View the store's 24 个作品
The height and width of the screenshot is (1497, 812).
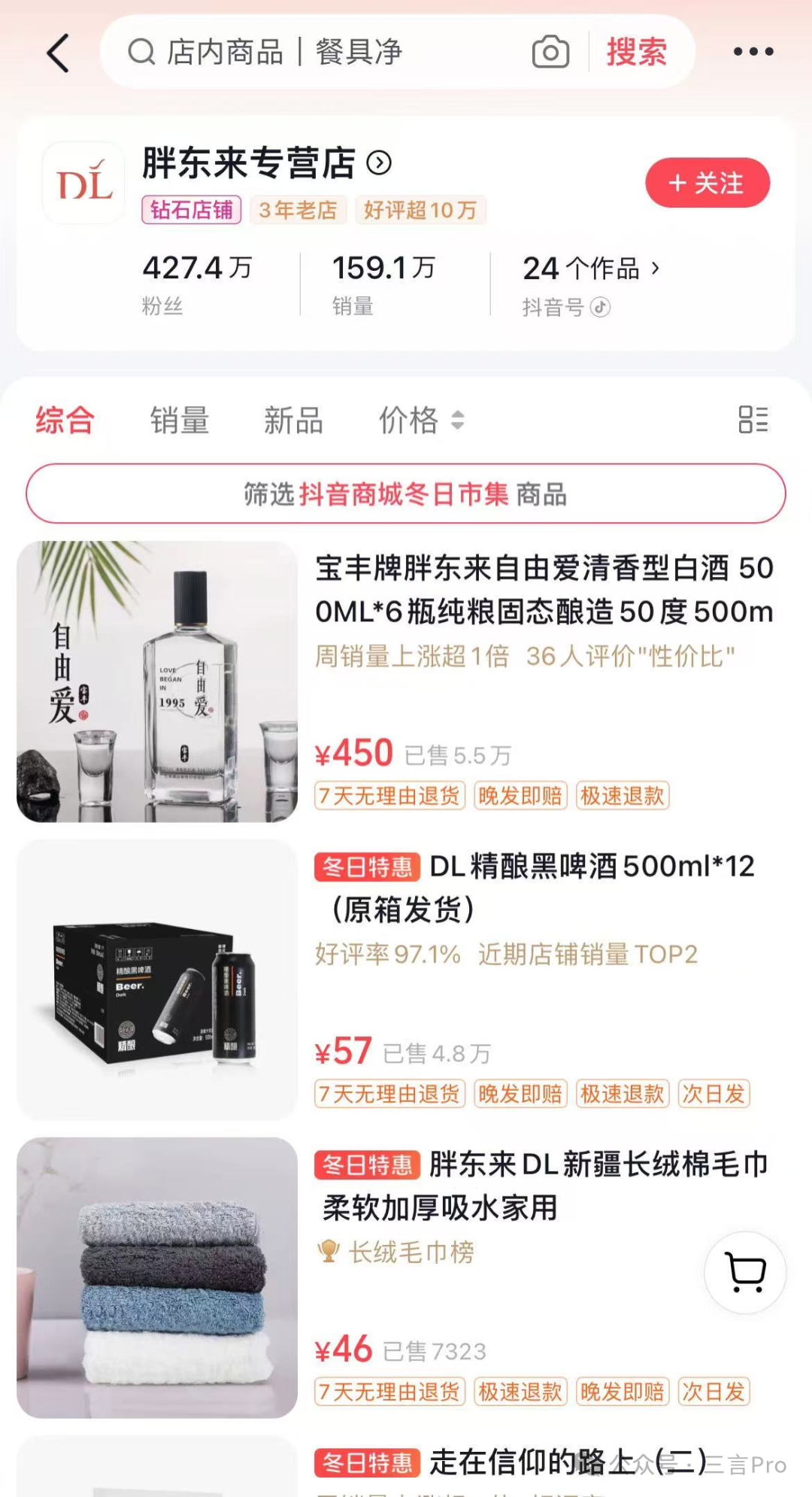pyautogui.click(x=590, y=269)
